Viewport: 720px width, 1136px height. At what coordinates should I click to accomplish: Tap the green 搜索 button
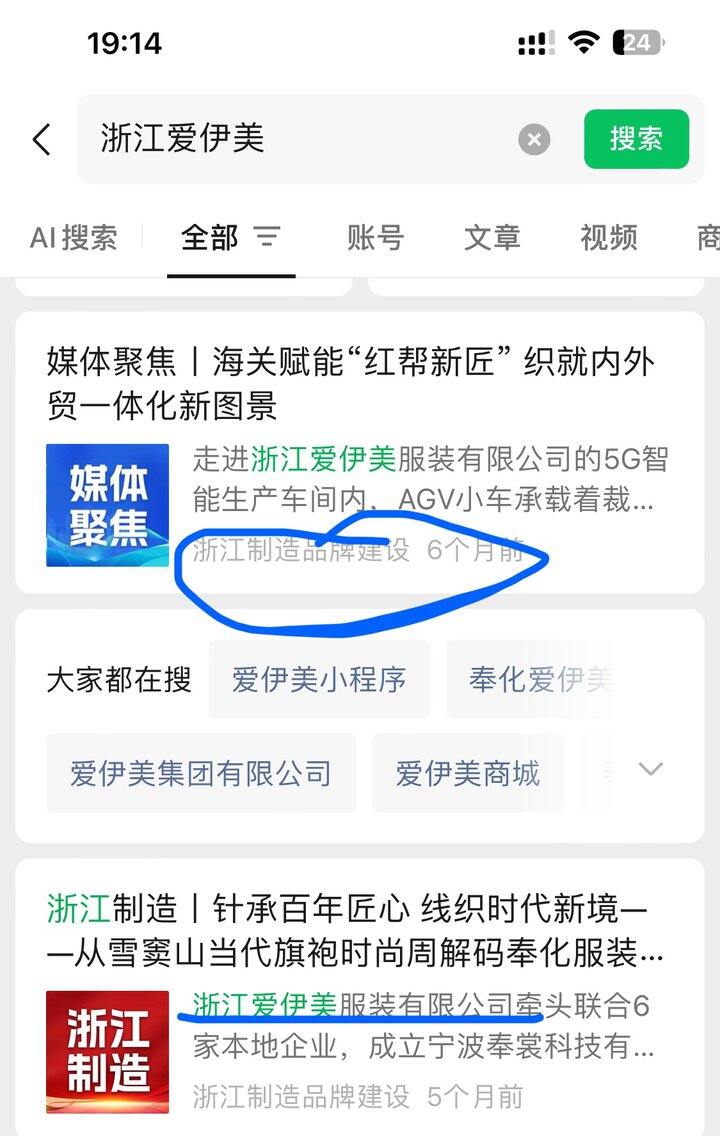tap(636, 138)
